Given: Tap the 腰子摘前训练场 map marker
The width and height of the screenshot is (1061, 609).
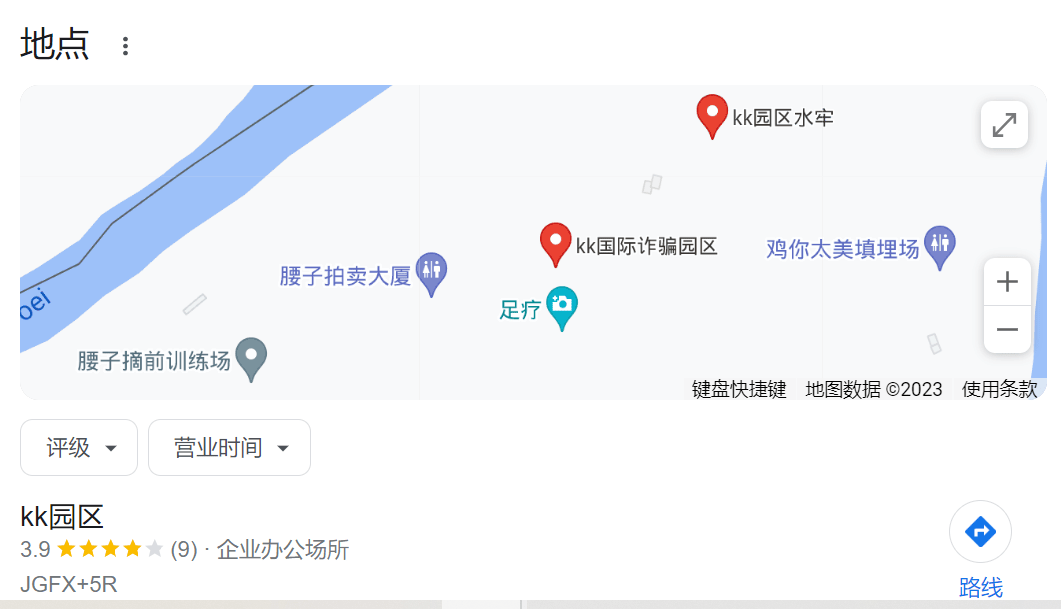Looking at the screenshot, I should pyautogui.click(x=251, y=357).
